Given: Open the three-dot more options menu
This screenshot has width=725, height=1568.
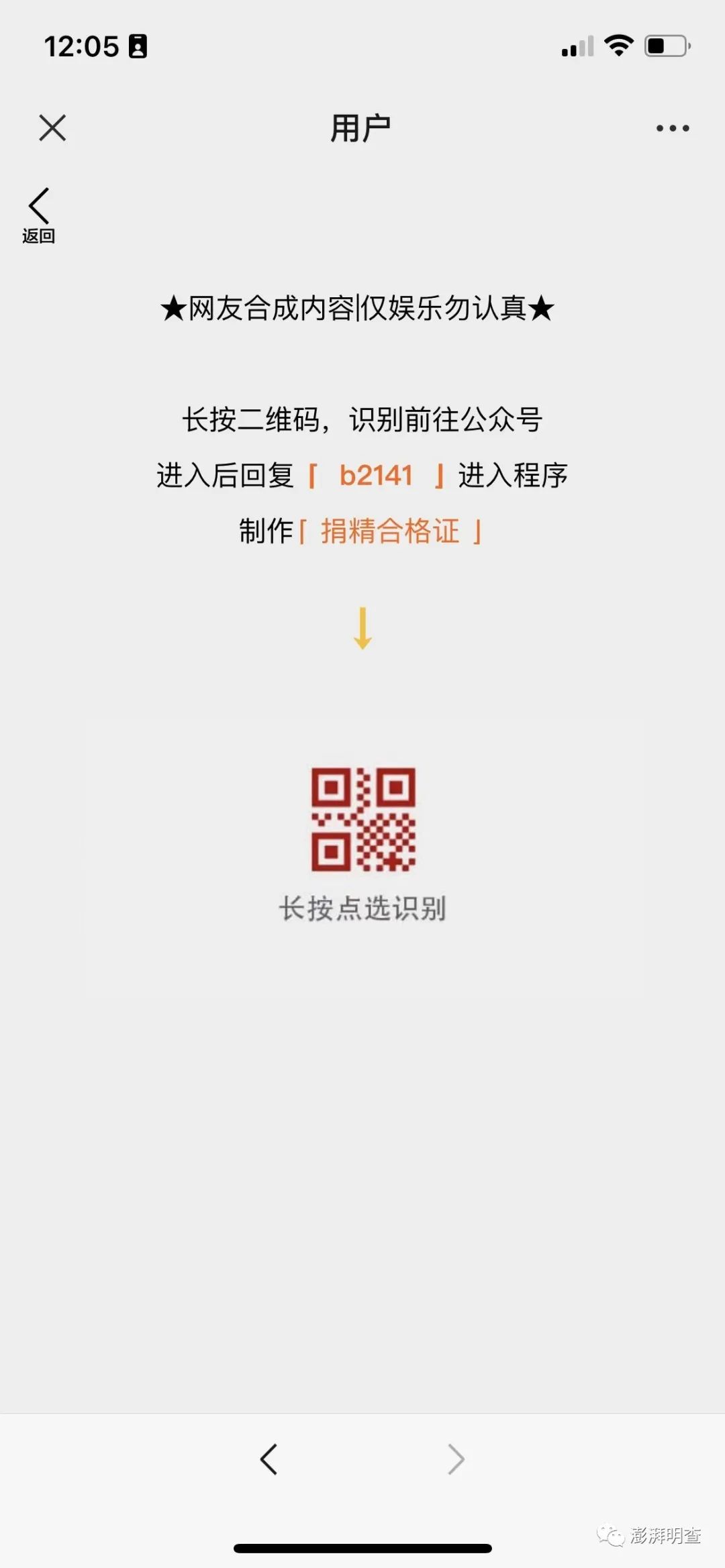Looking at the screenshot, I should (x=673, y=128).
